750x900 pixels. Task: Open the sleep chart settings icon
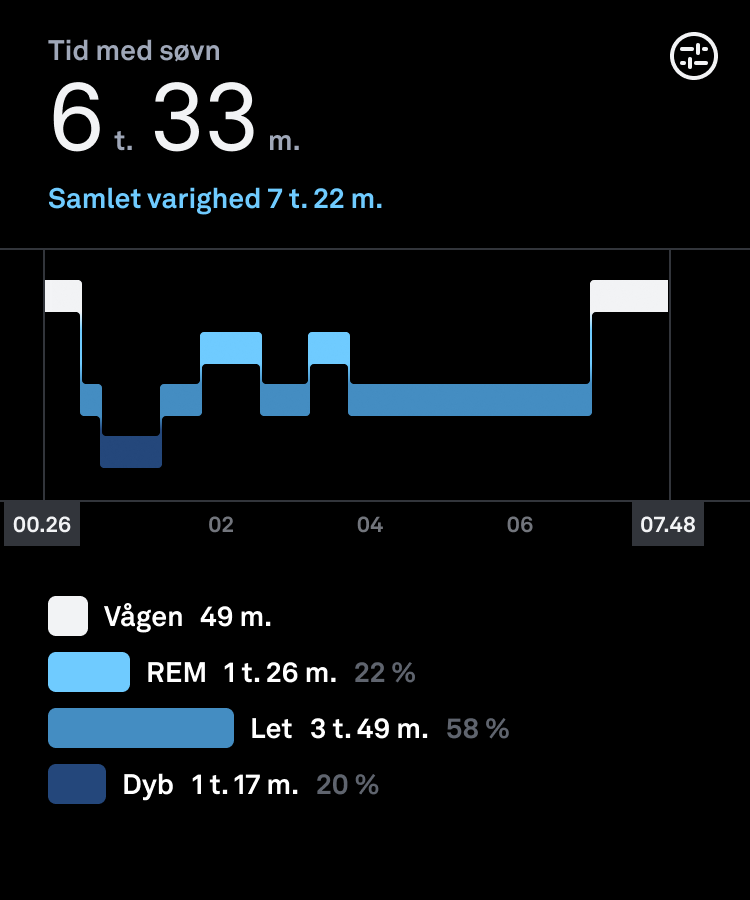tap(694, 56)
